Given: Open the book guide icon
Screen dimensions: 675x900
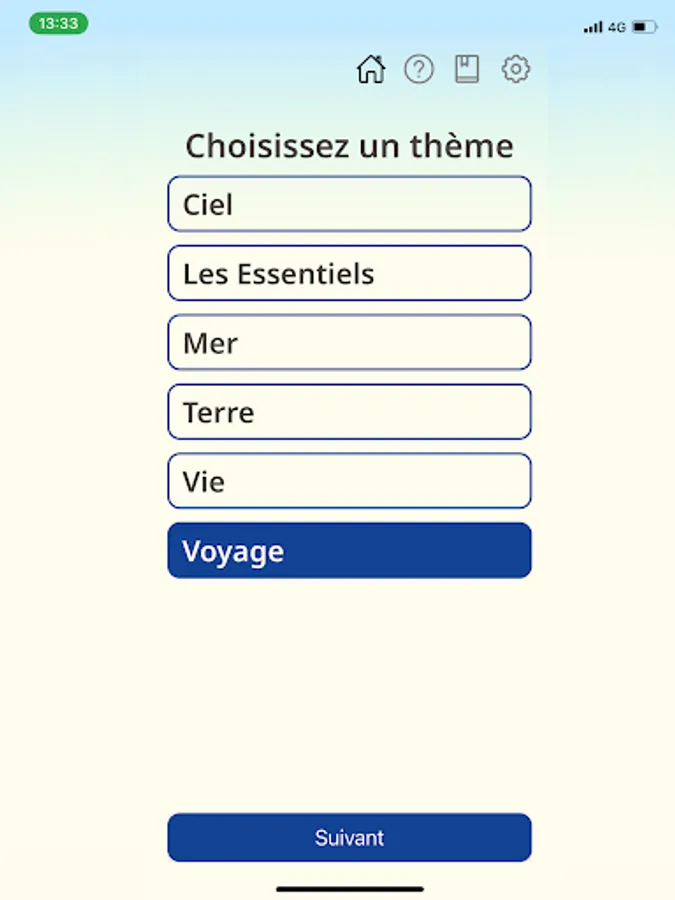Looking at the screenshot, I should coord(467,69).
